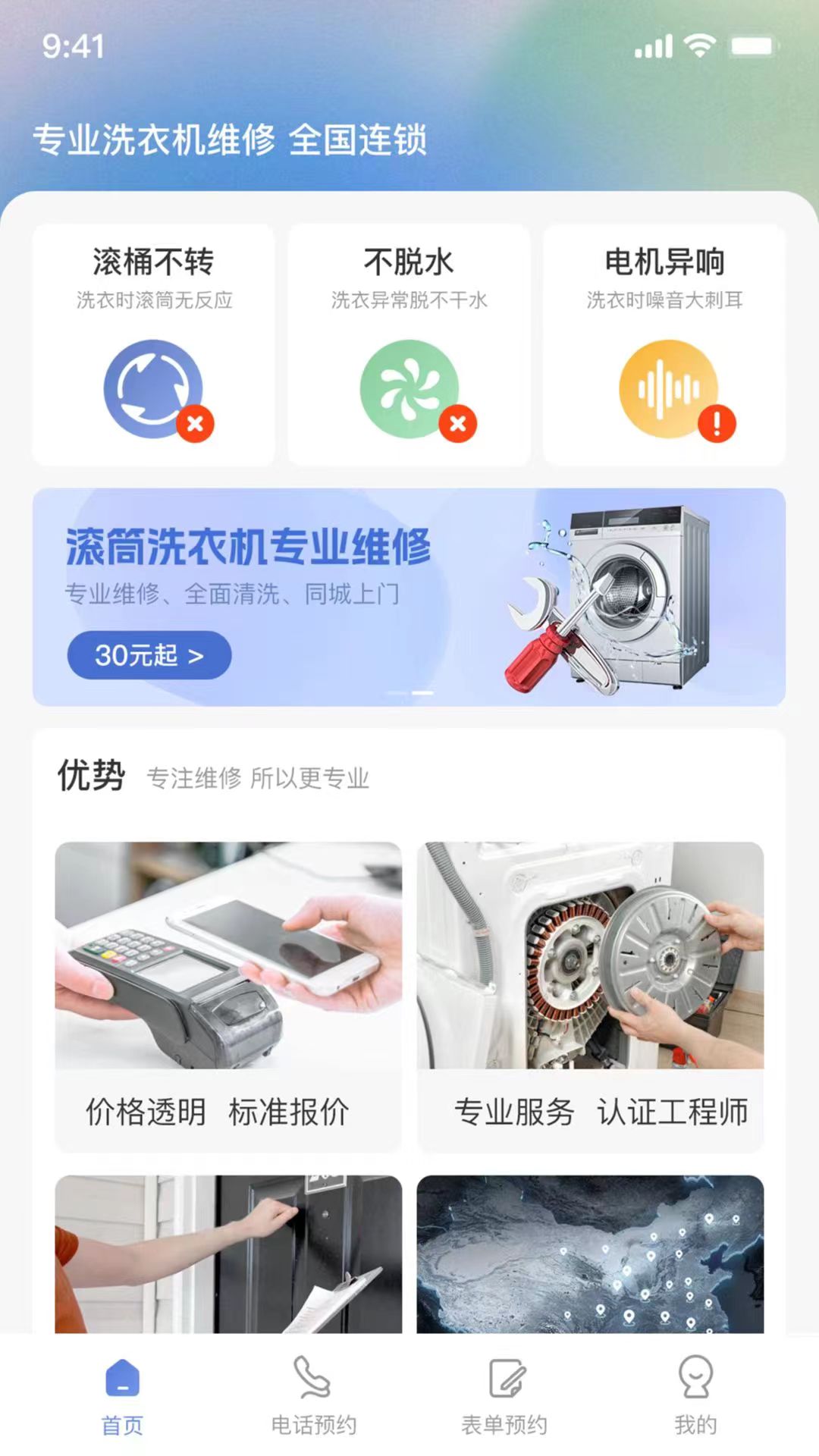
Task: Switch to the 表单预约 tab
Action: tap(504, 1395)
